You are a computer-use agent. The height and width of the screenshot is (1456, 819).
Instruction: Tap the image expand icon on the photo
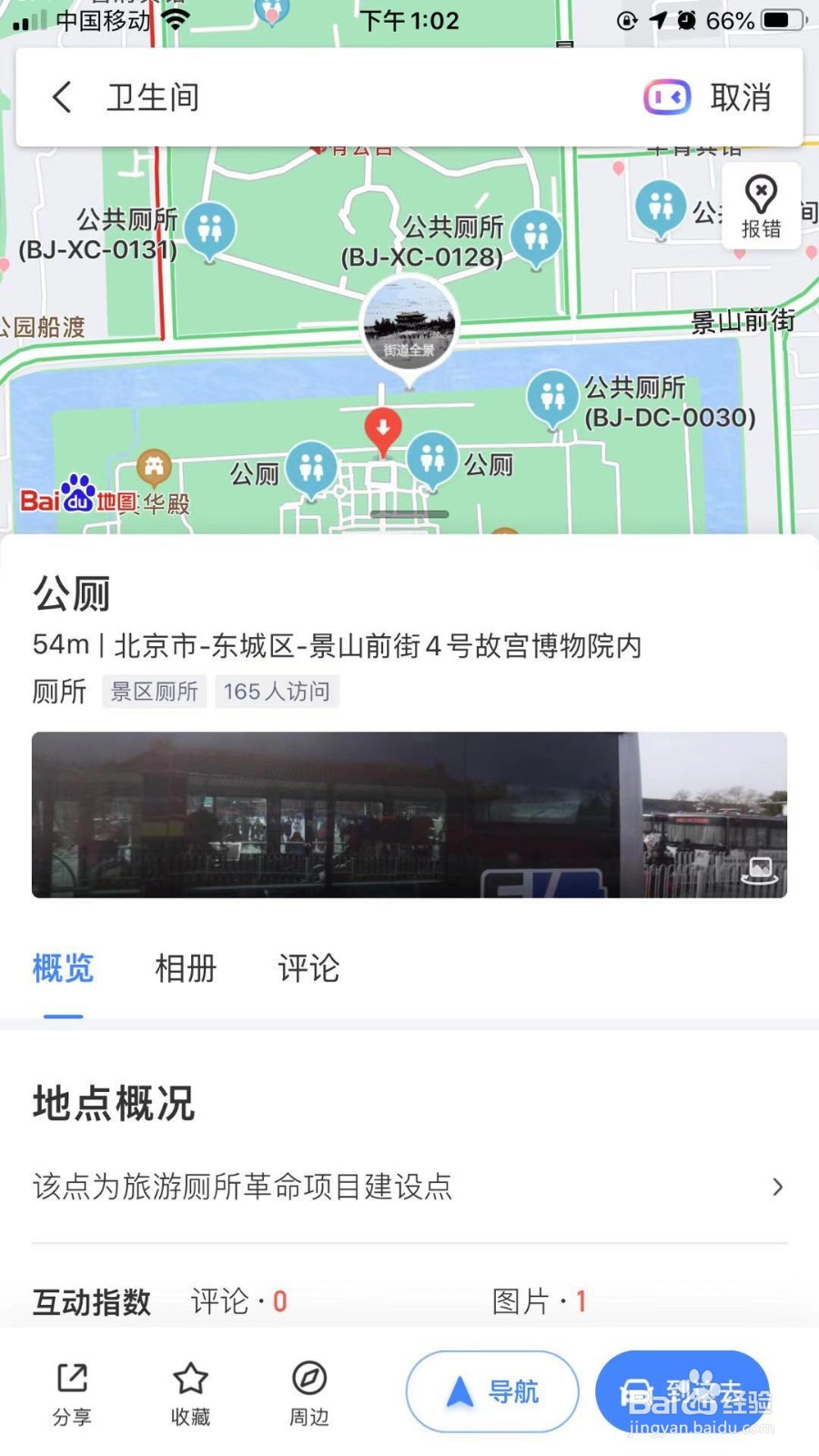coord(761,870)
